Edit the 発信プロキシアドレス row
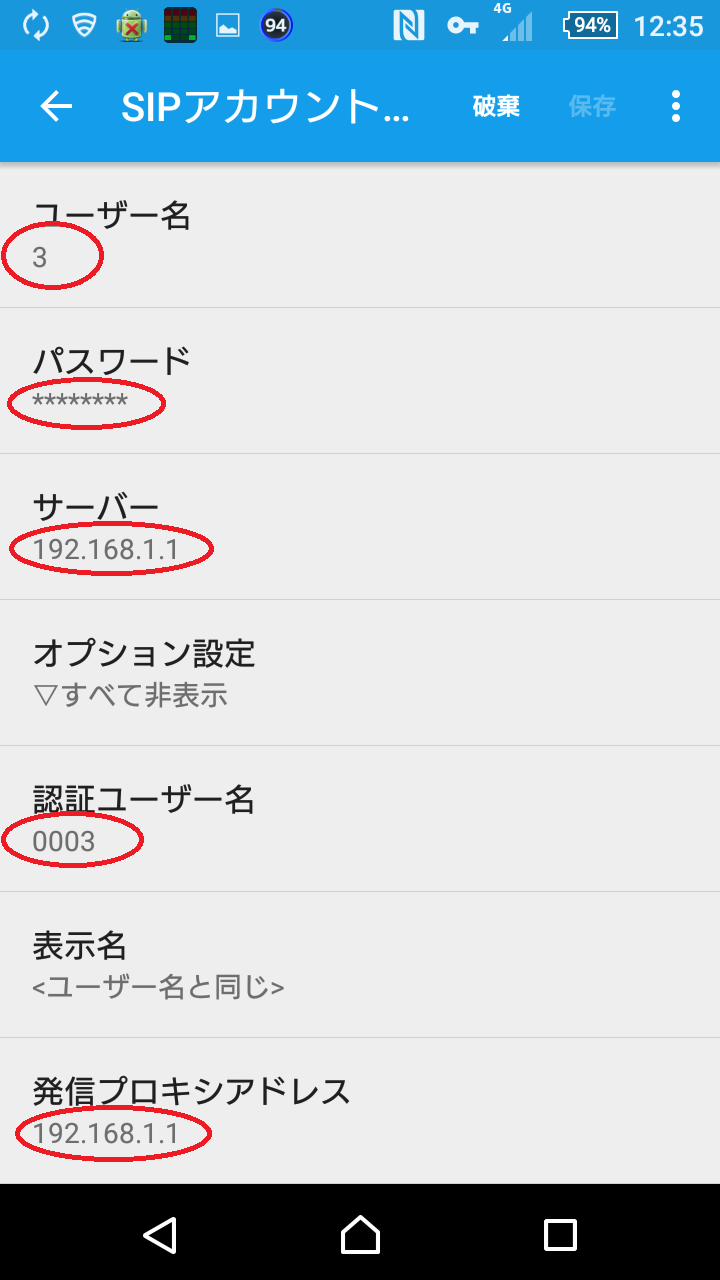Image resolution: width=720 pixels, height=1280 pixels. pos(360,1111)
